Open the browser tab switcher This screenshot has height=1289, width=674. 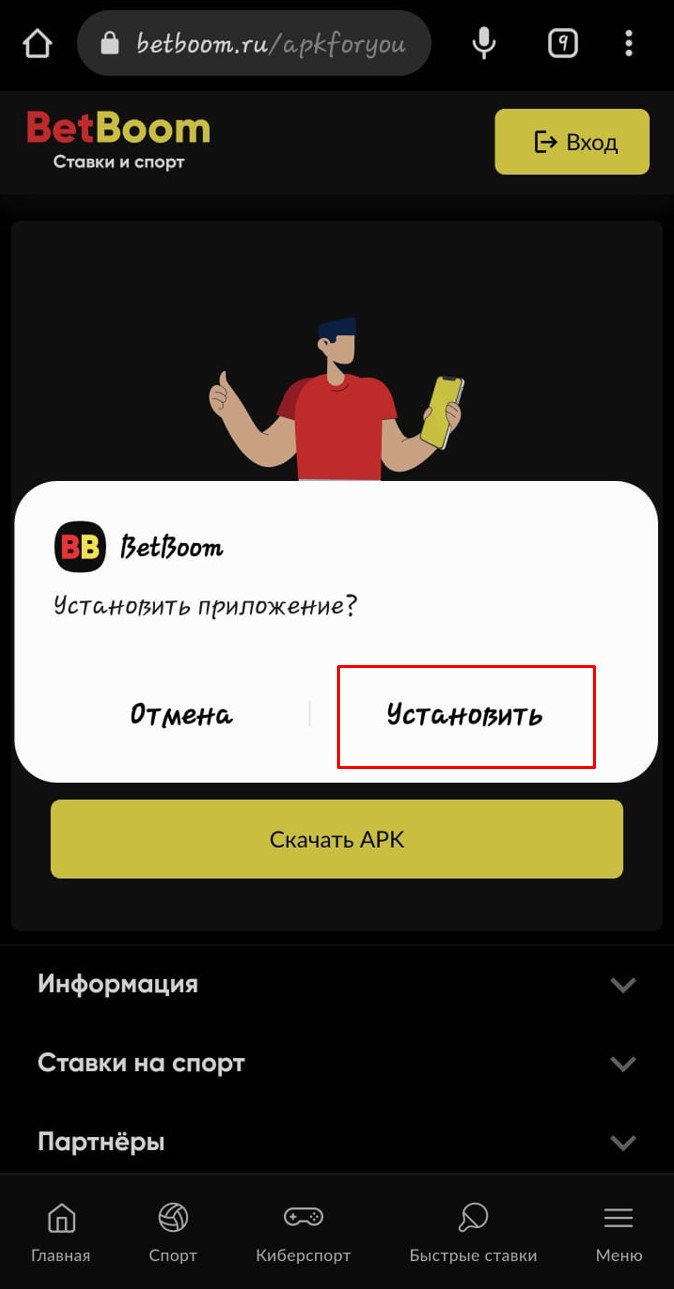pos(563,44)
